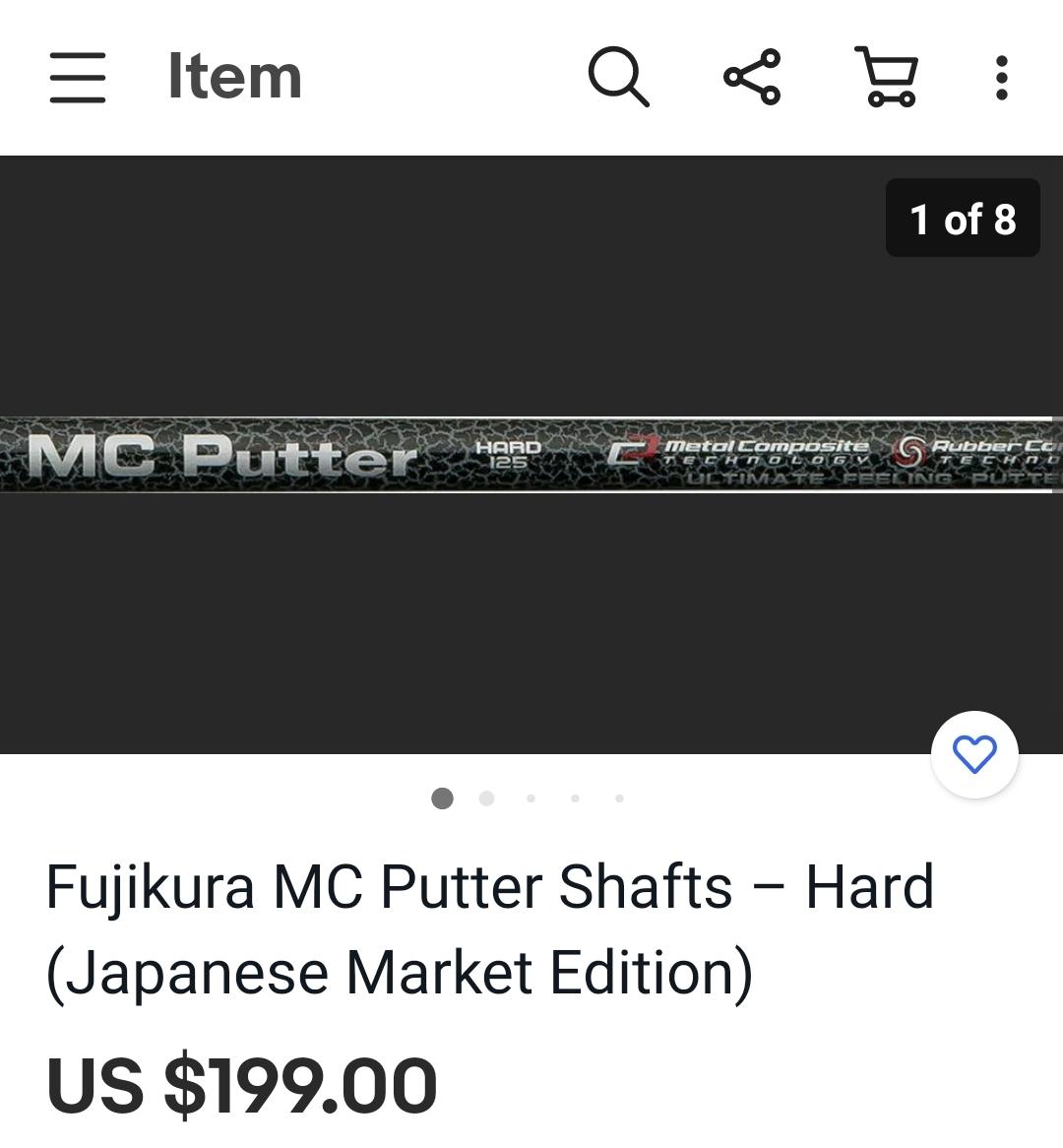
Task: Share this item listing
Action: 752,77
